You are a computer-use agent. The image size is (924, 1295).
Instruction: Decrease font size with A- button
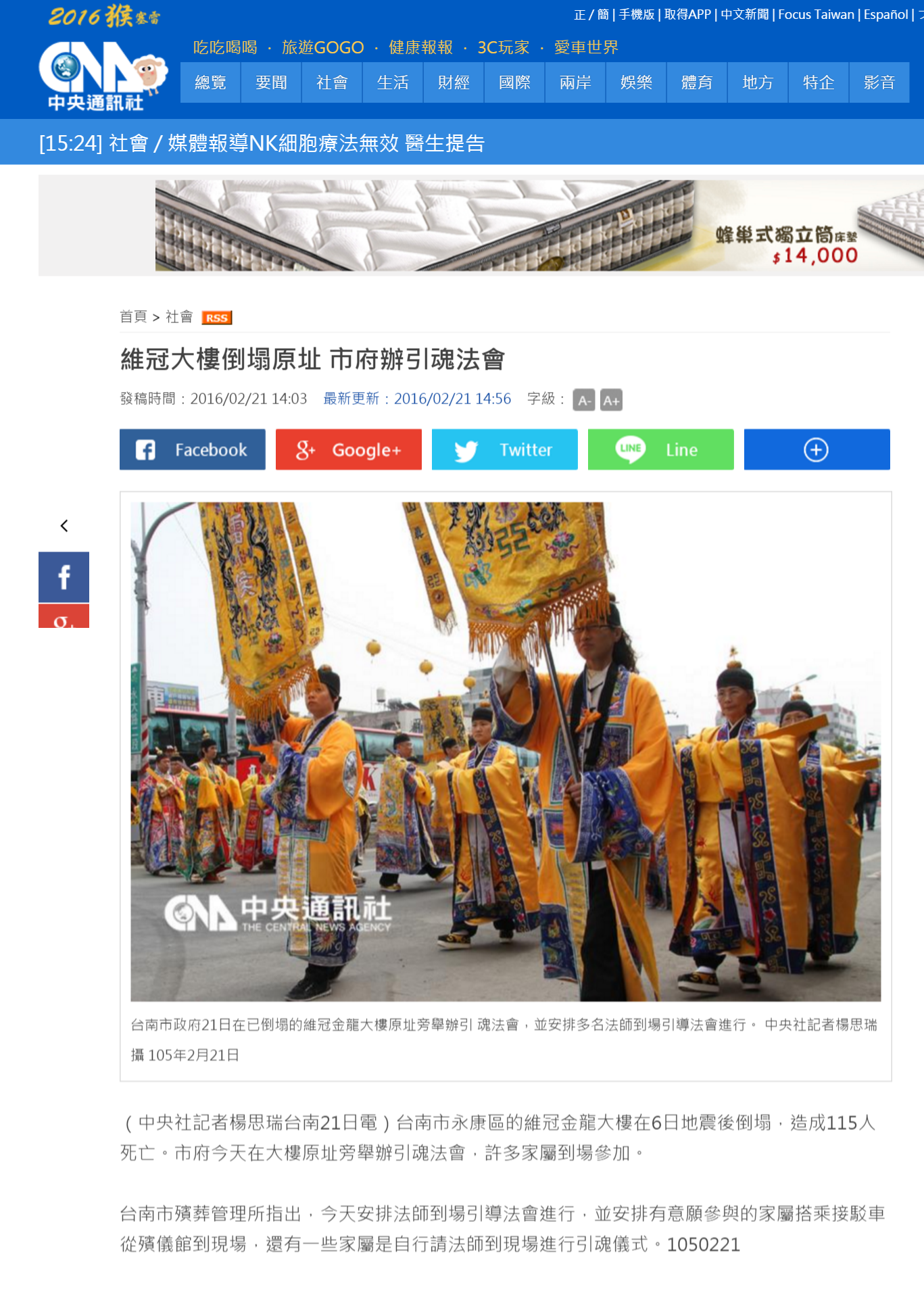click(x=584, y=400)
